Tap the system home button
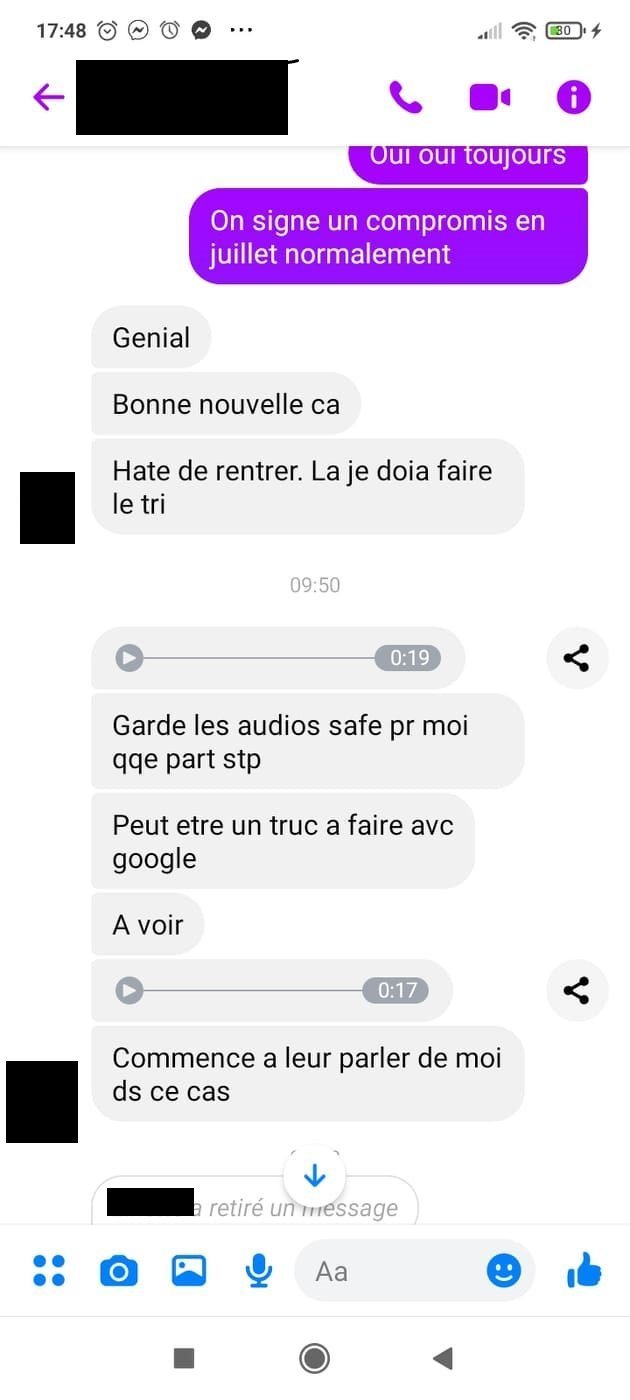 pyautogui.click(x=314, y=1358)
